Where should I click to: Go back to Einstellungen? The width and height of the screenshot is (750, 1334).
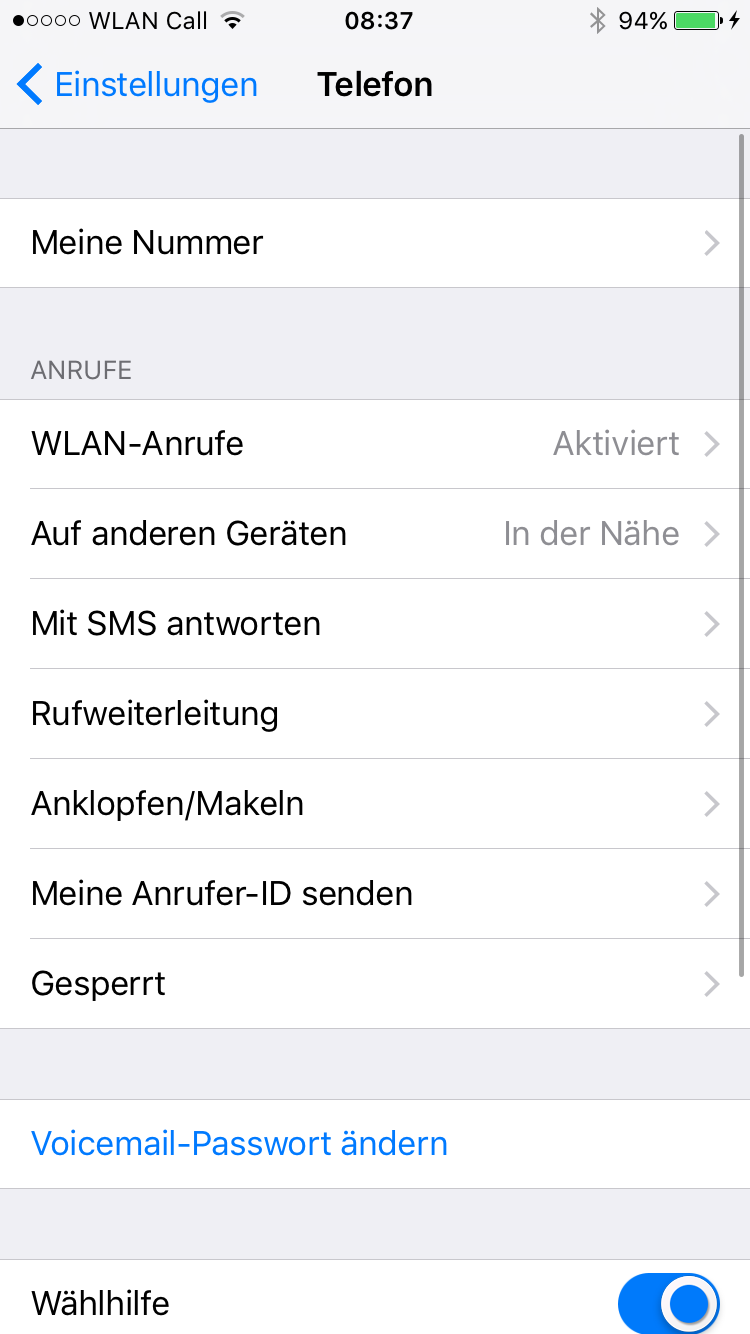(138, 85)
